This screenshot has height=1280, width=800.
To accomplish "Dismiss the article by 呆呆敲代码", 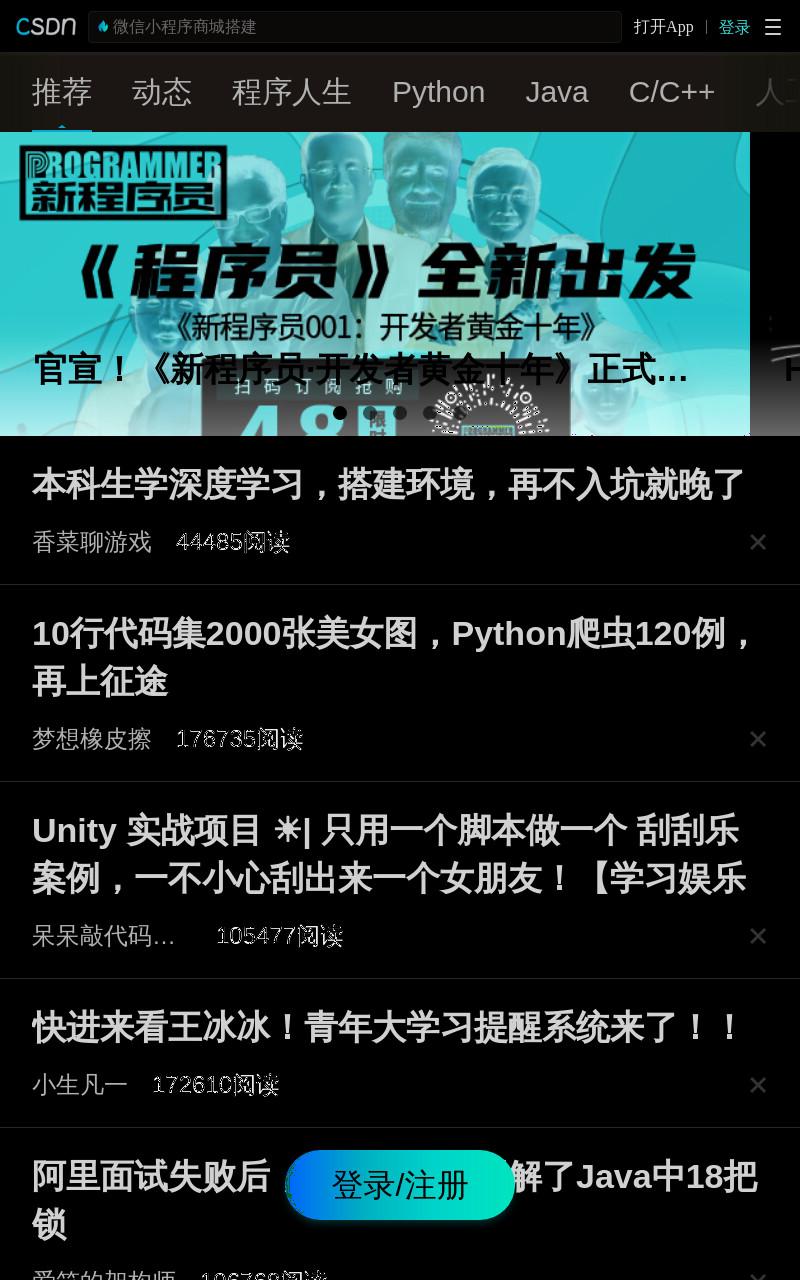I will click(758, 936).
